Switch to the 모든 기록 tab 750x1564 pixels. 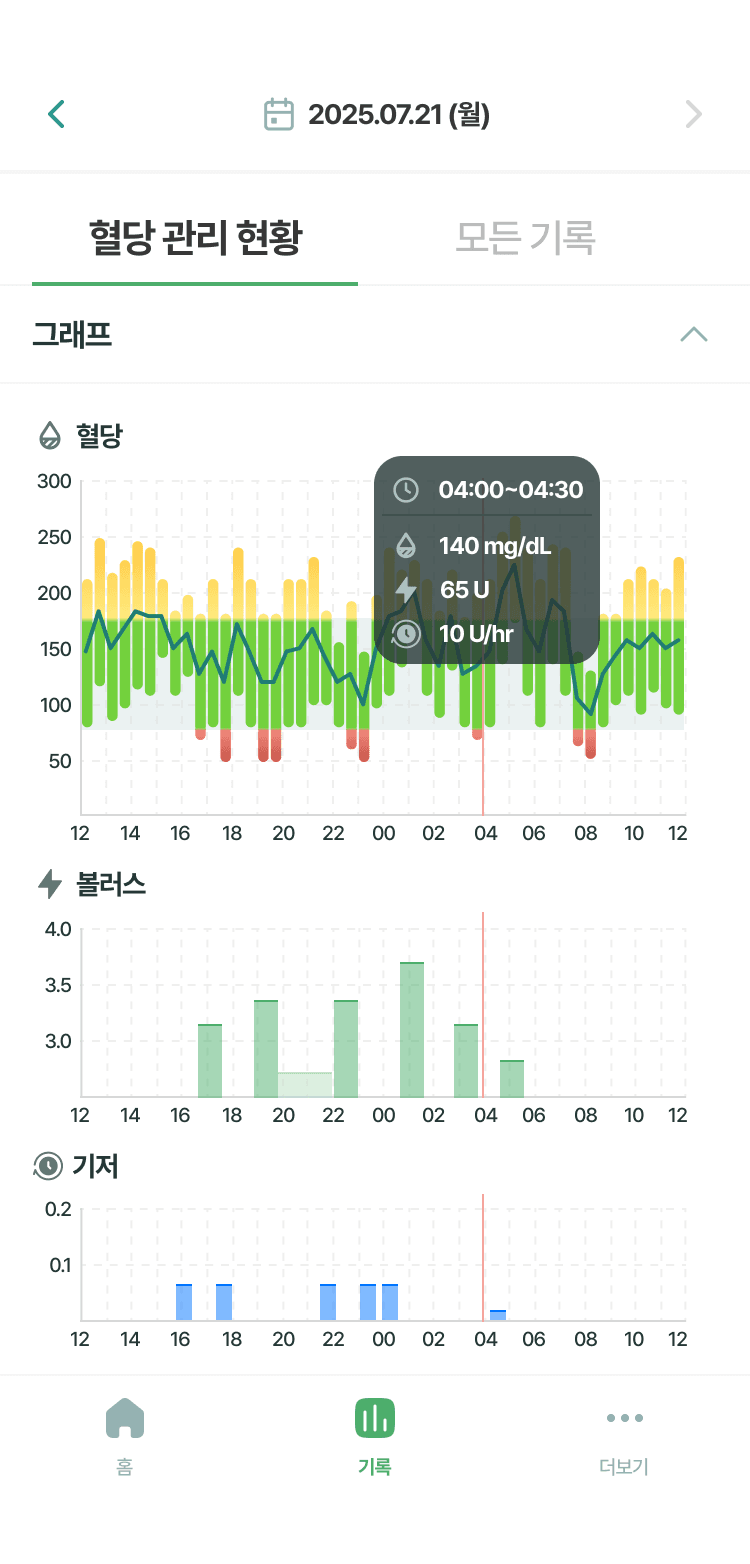click(x=525, y=238)
